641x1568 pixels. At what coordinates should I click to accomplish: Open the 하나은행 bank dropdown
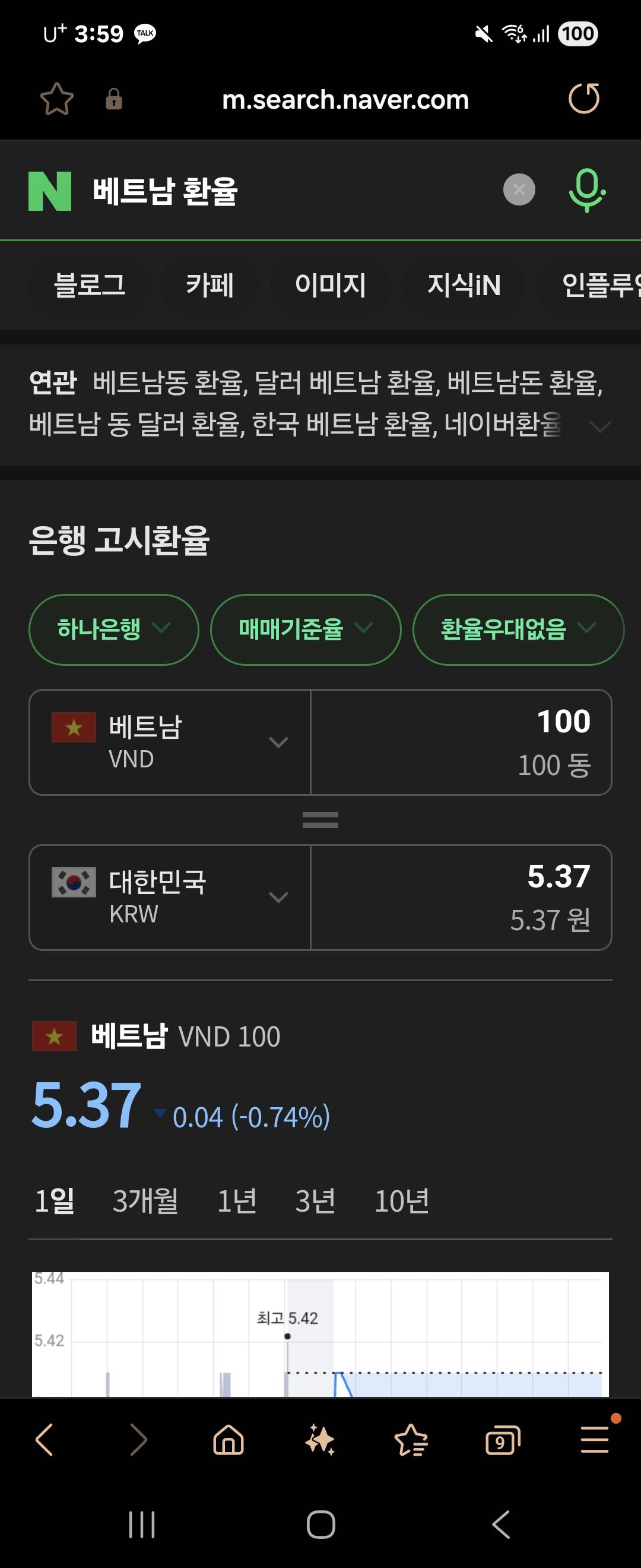coord(114,629)
